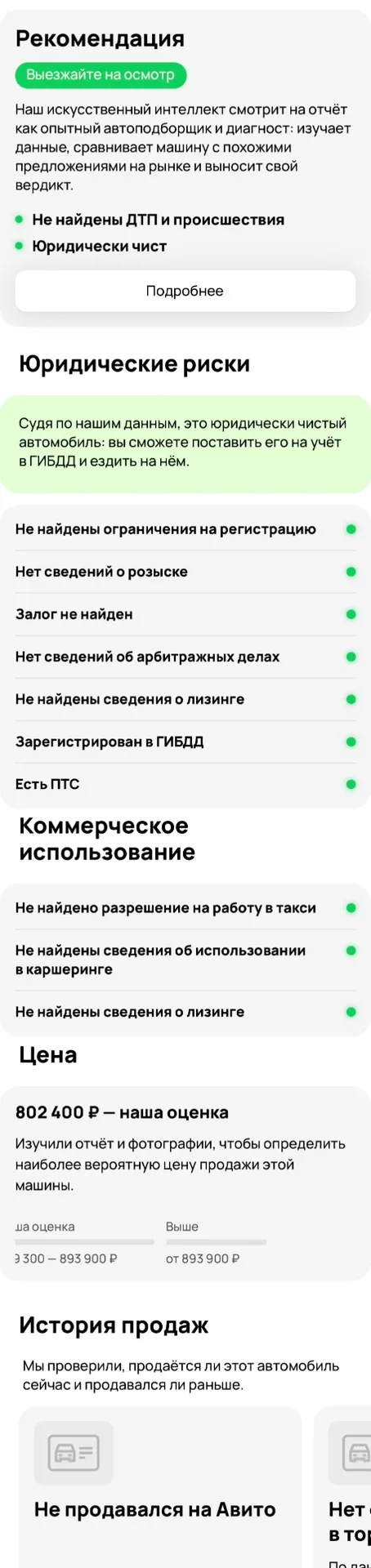Open the Не продавался на Авито card

(160, 1487)
